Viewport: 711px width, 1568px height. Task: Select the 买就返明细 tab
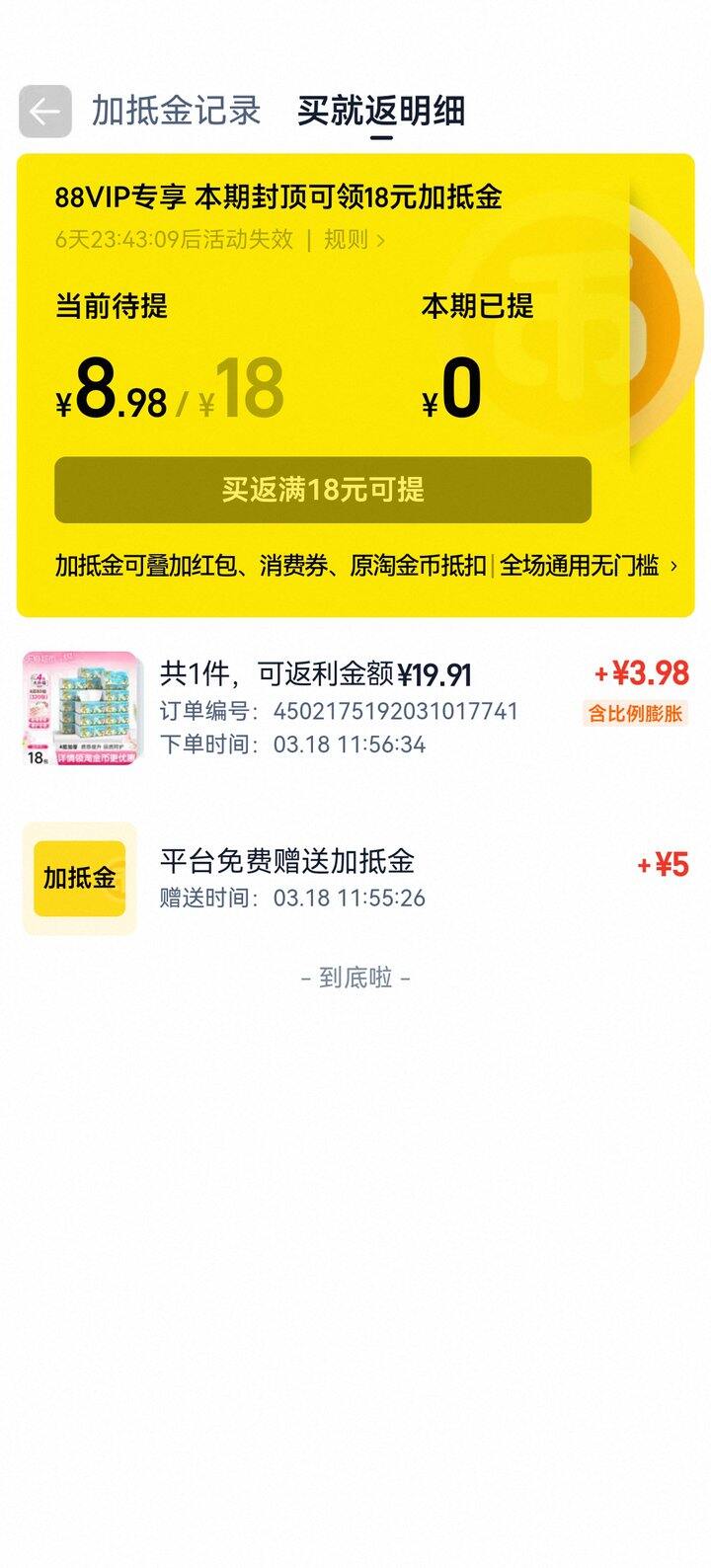click(380, 111)
